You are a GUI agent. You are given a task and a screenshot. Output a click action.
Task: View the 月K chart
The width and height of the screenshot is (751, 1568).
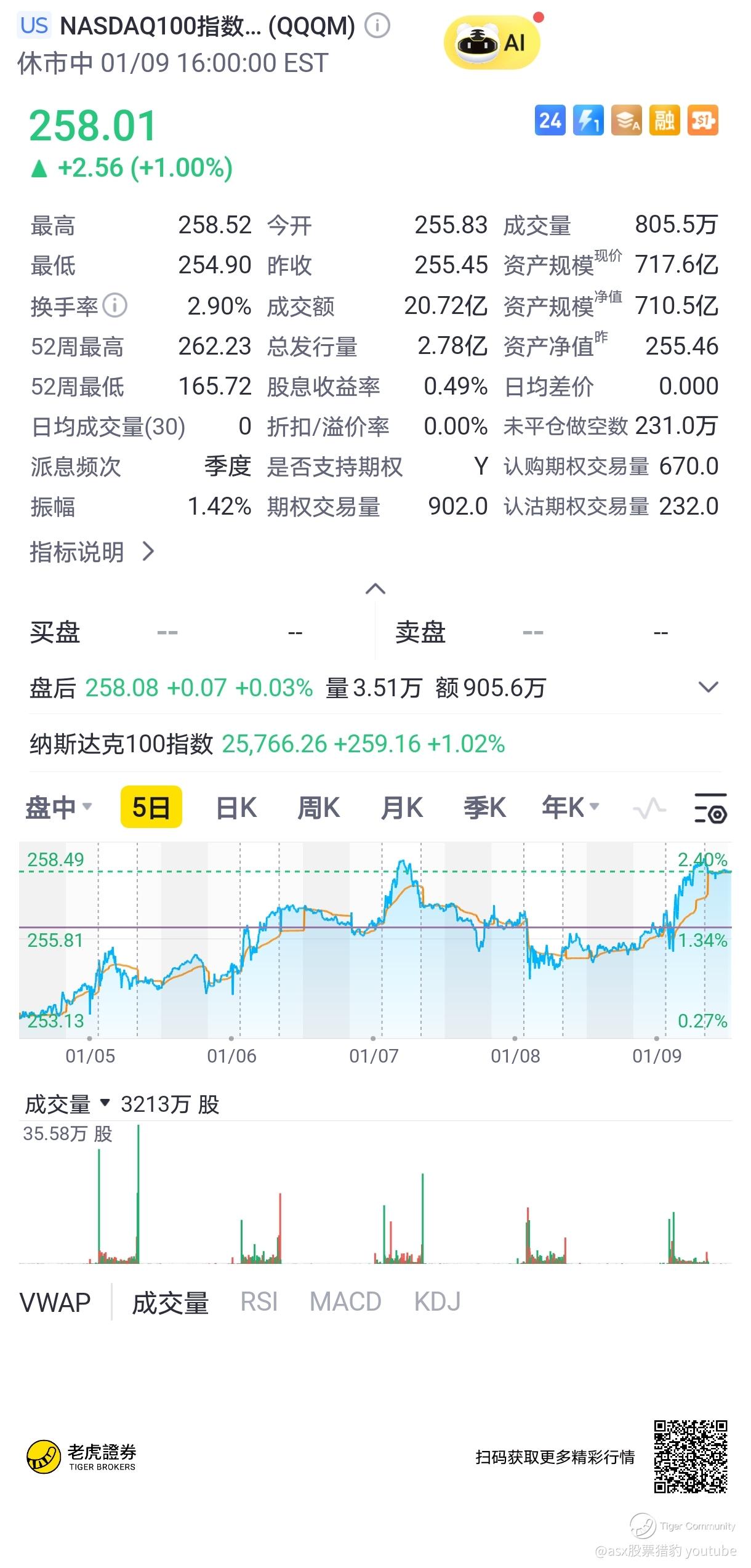401,807
